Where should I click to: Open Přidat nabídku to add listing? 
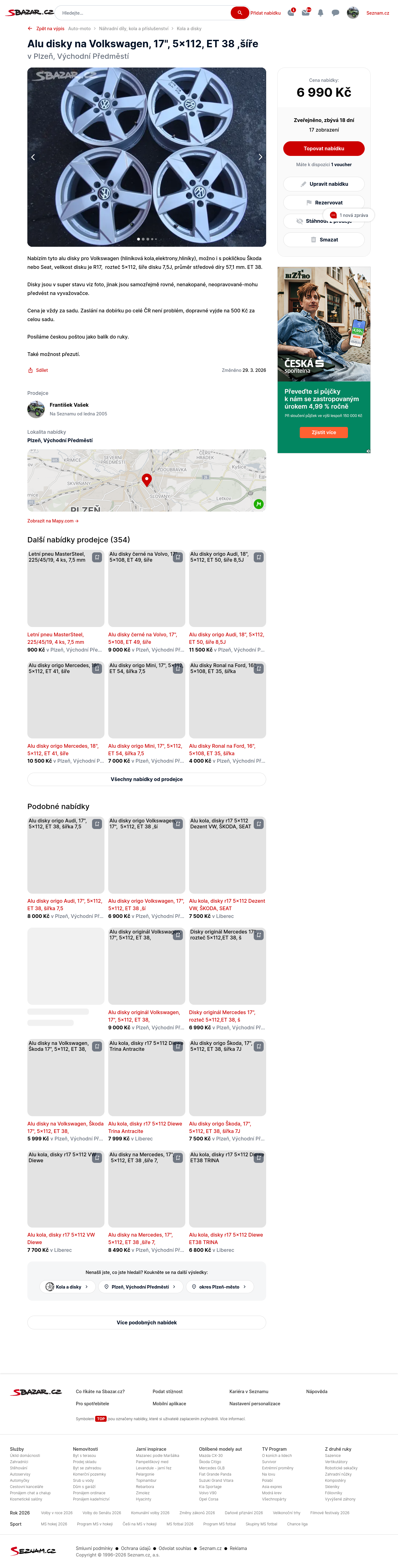tap(265, 13)
